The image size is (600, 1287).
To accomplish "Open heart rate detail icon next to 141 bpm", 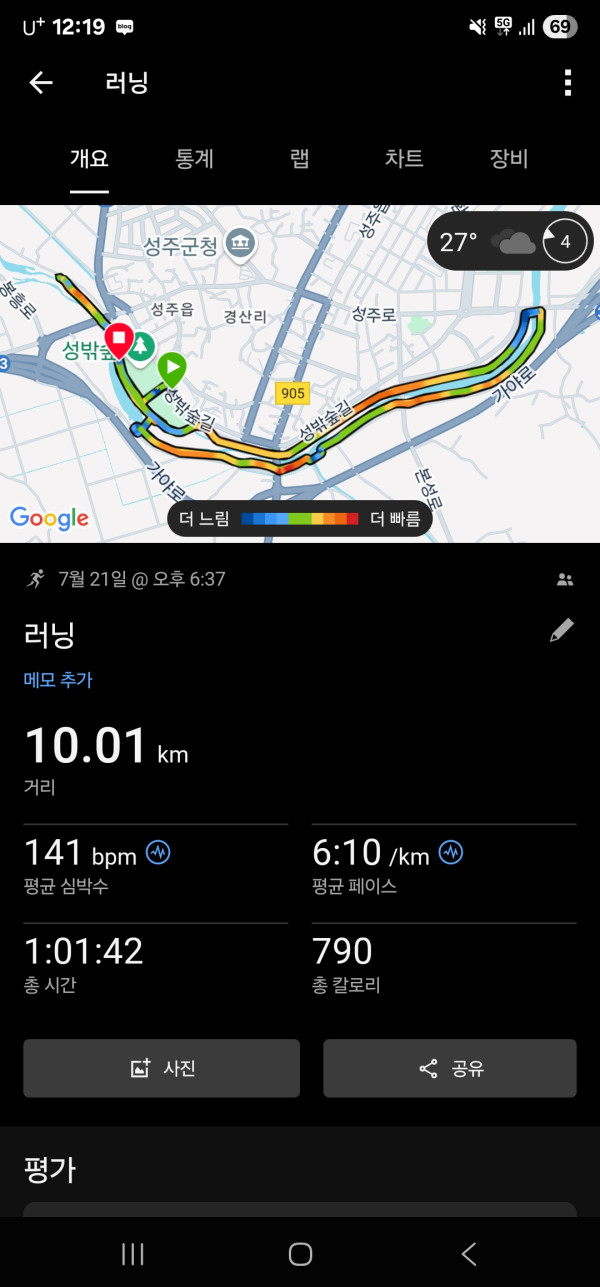I will 158,853.
